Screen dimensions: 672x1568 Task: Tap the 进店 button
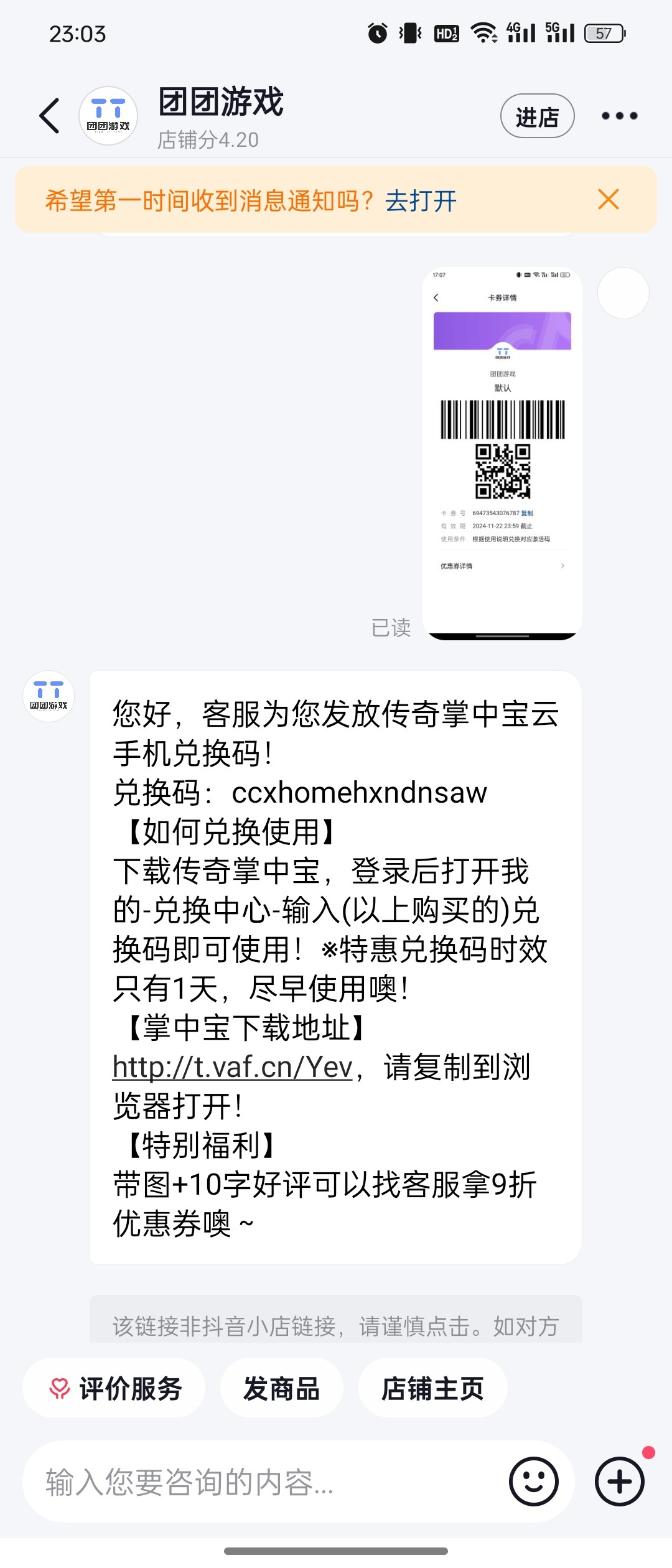coord(537,116)
